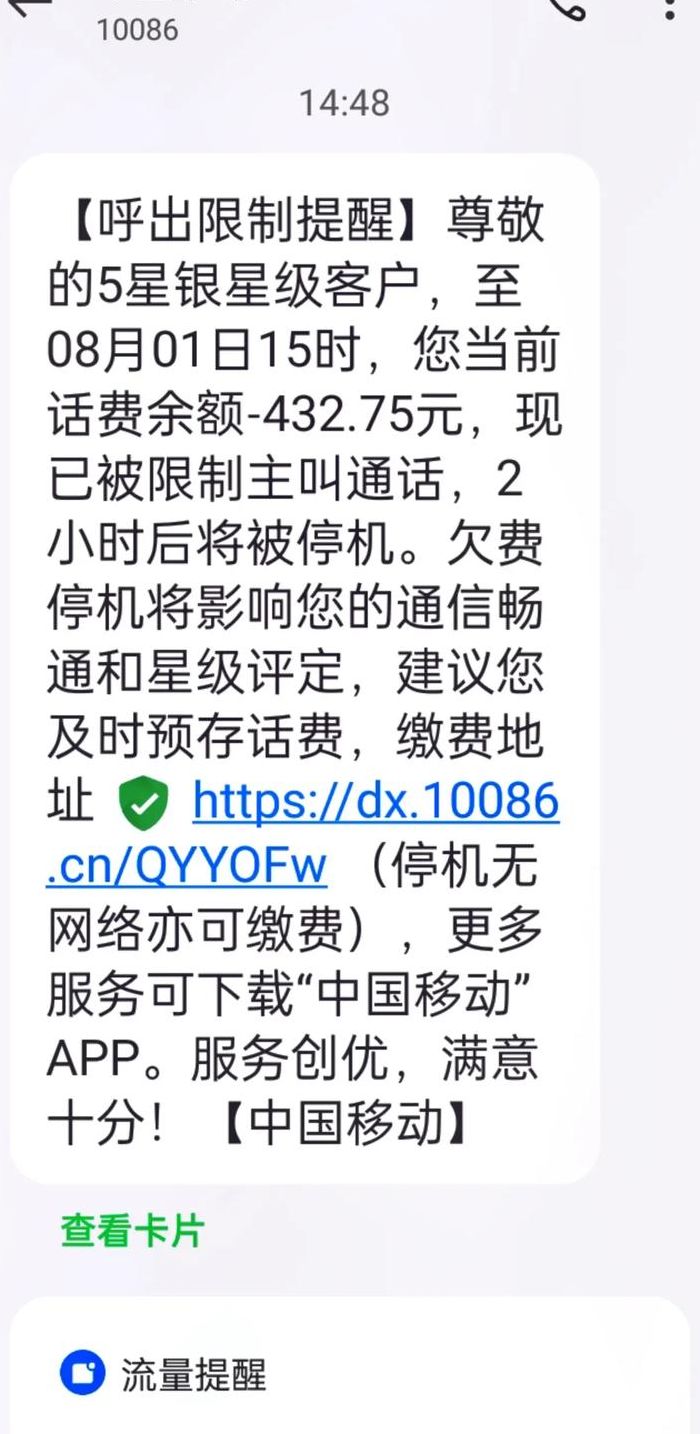
Task: Go back using the top-left arrow
Action: coord(28,6)
